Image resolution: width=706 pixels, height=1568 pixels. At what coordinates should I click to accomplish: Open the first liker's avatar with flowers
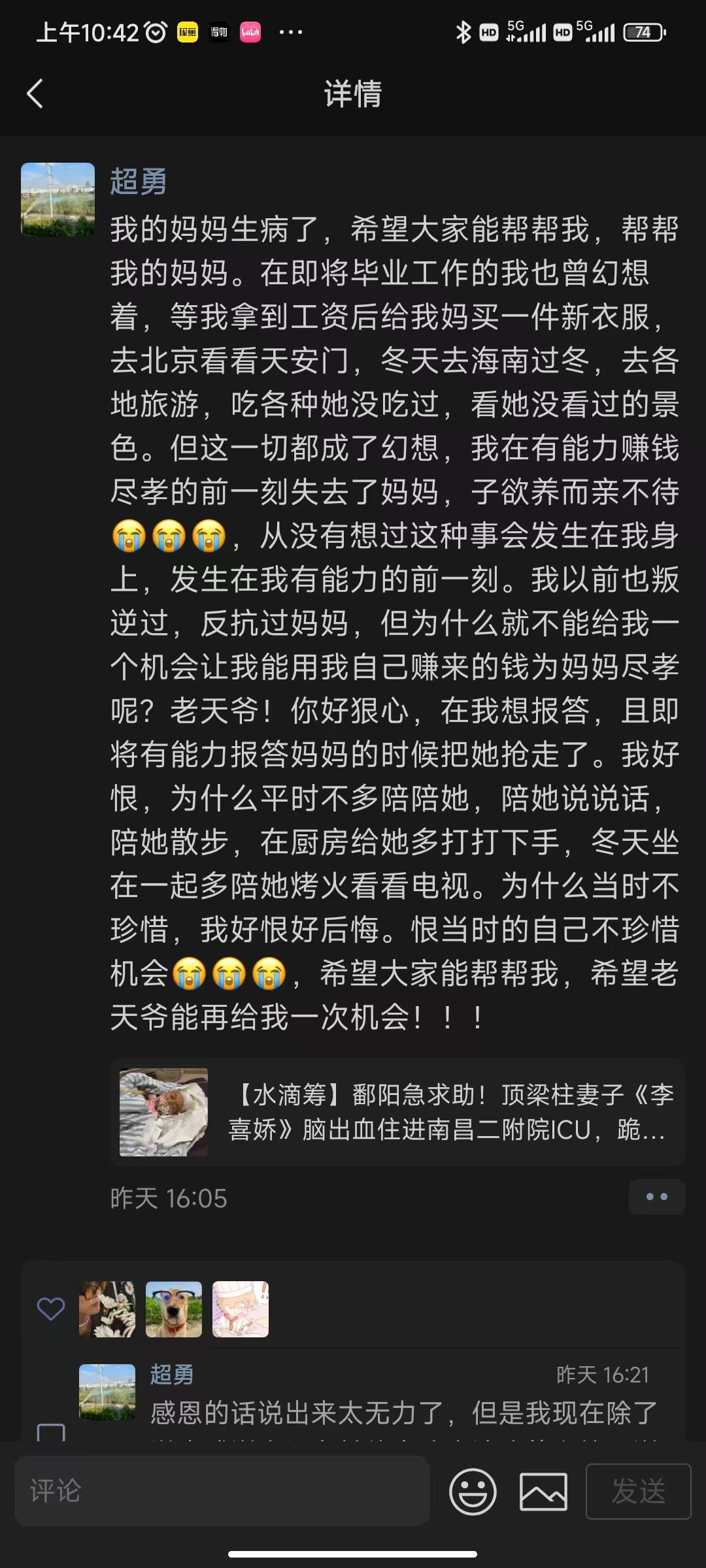click(x=107, y=1309)
